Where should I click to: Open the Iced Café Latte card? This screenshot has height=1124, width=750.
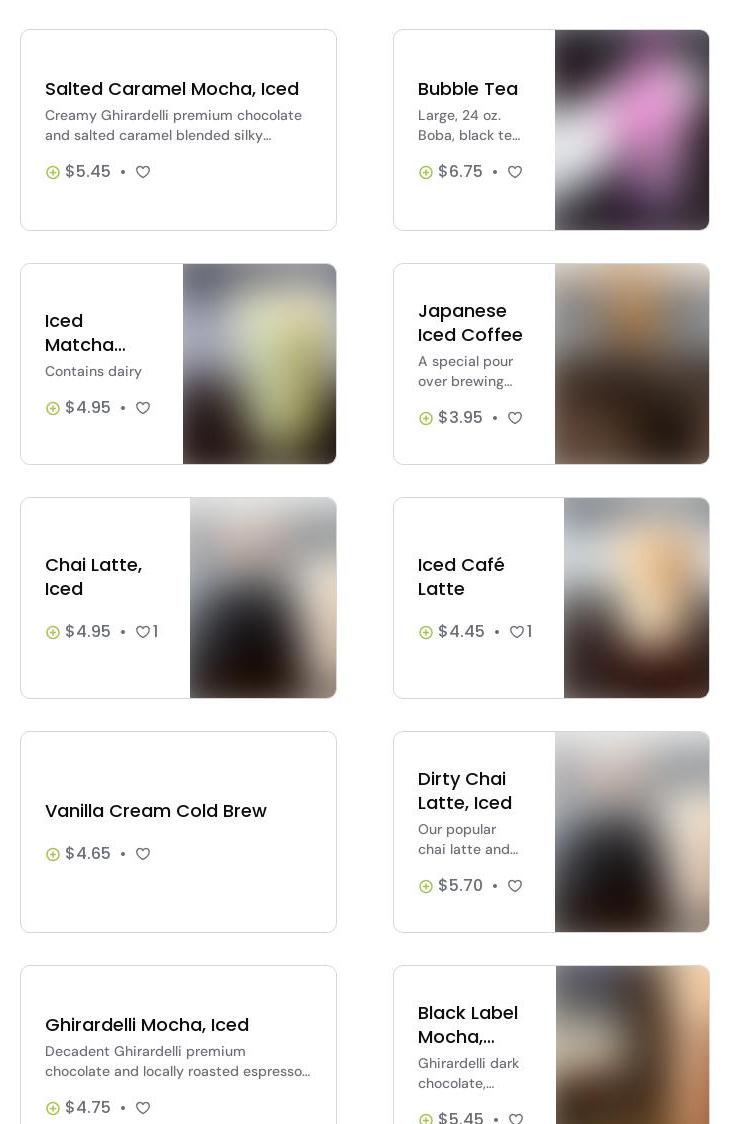461,577
